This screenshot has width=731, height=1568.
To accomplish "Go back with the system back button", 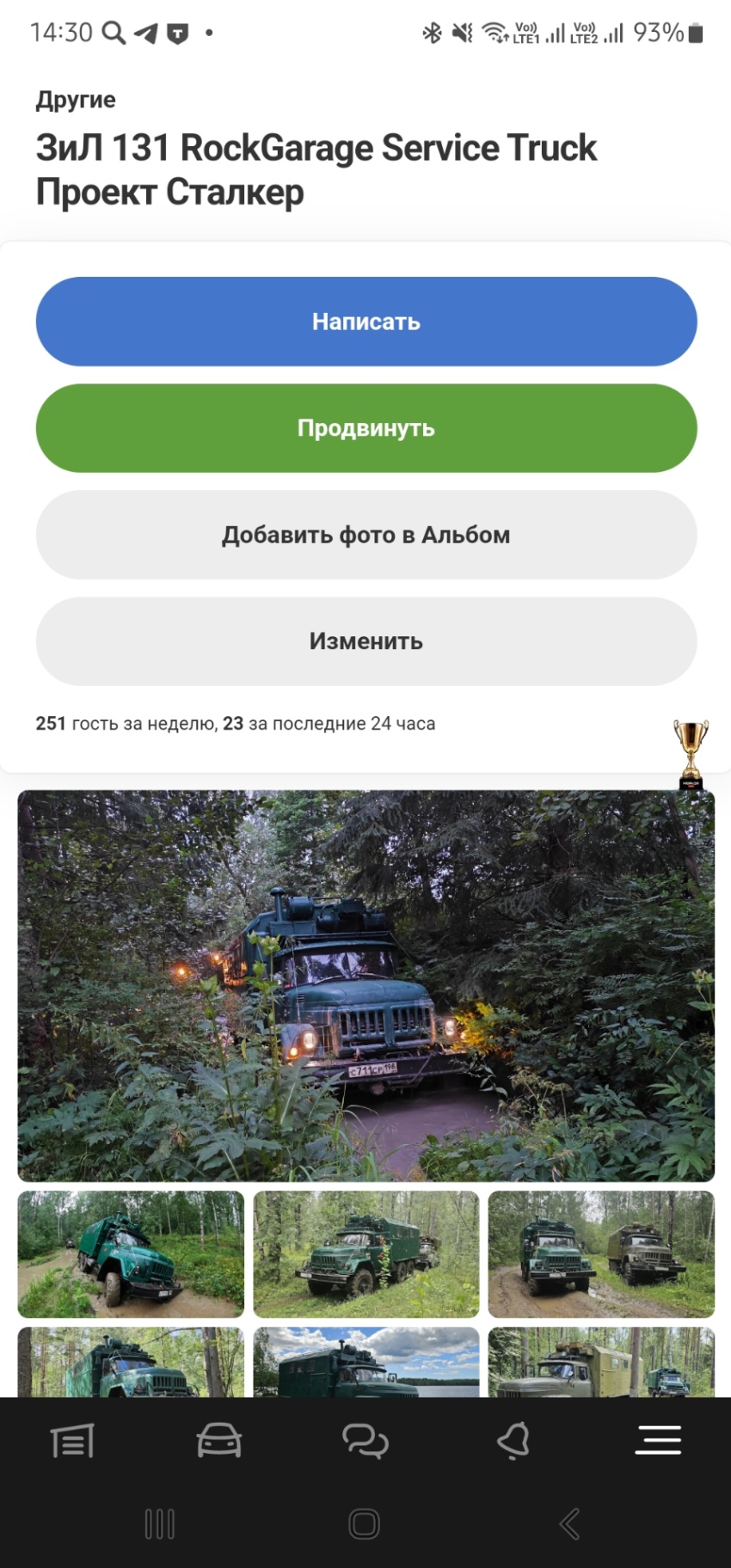I will point(569,1524).
